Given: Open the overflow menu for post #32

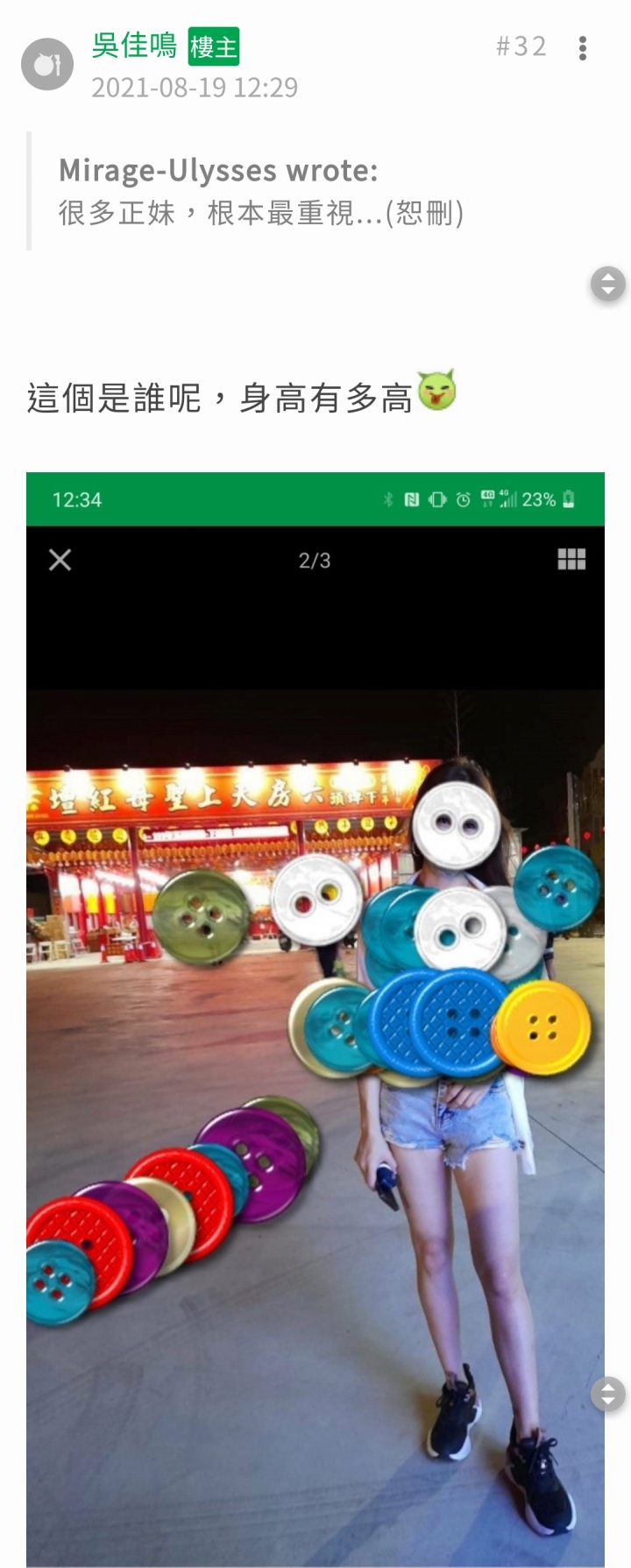Looking at the screenshot, I should click(x=583, y=48).
